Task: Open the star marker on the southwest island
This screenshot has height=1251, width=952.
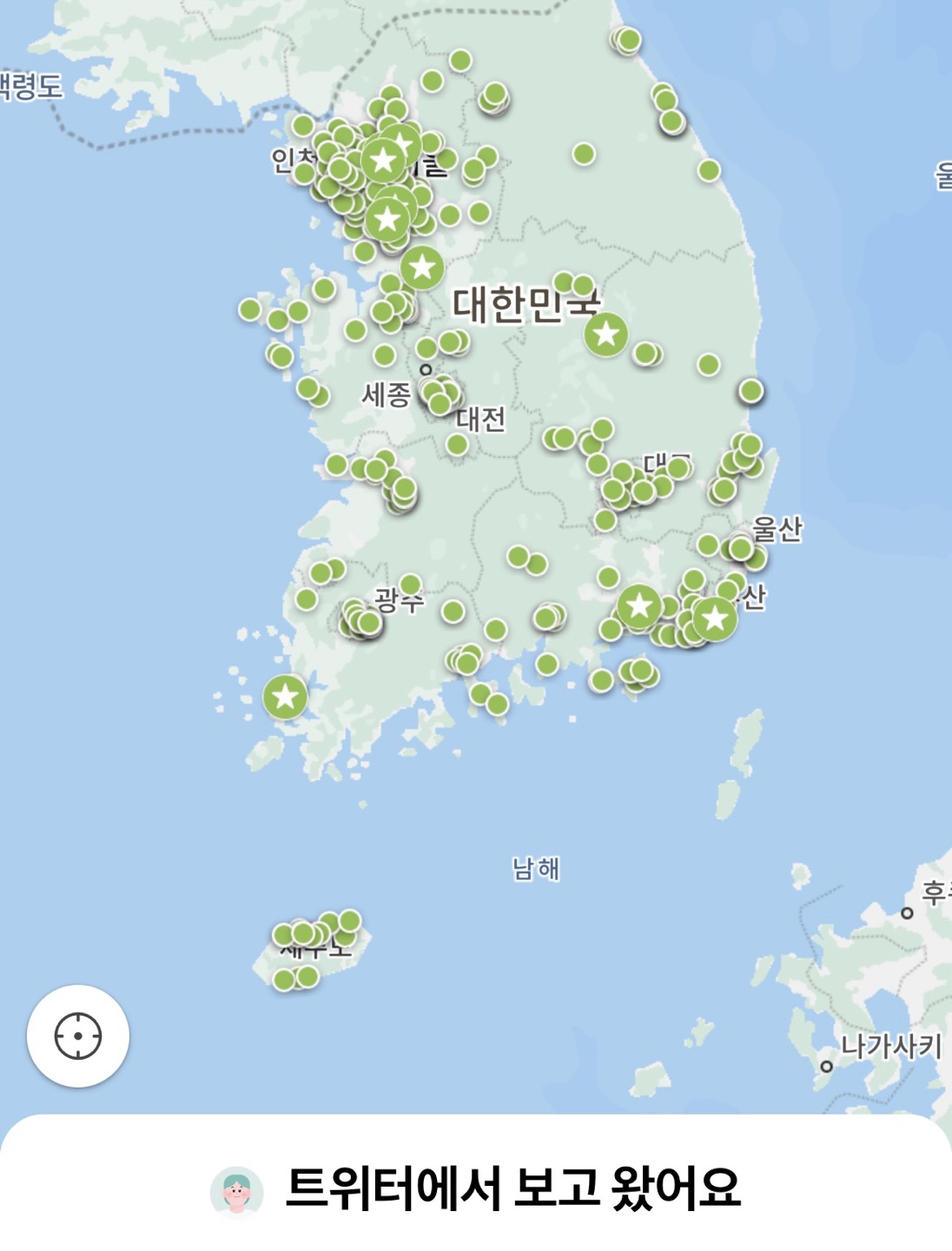Action: [285, 697]
